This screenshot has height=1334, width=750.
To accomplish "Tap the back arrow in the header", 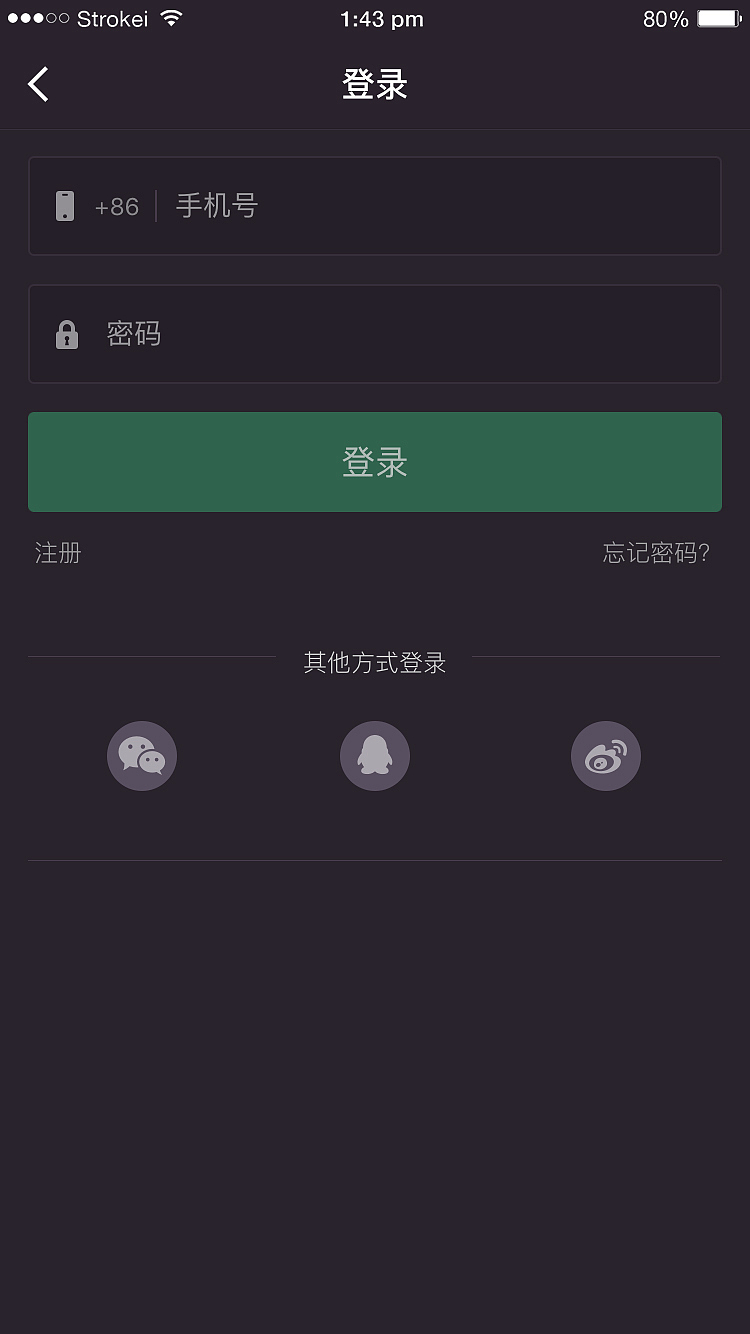I will tap(38, 84).
